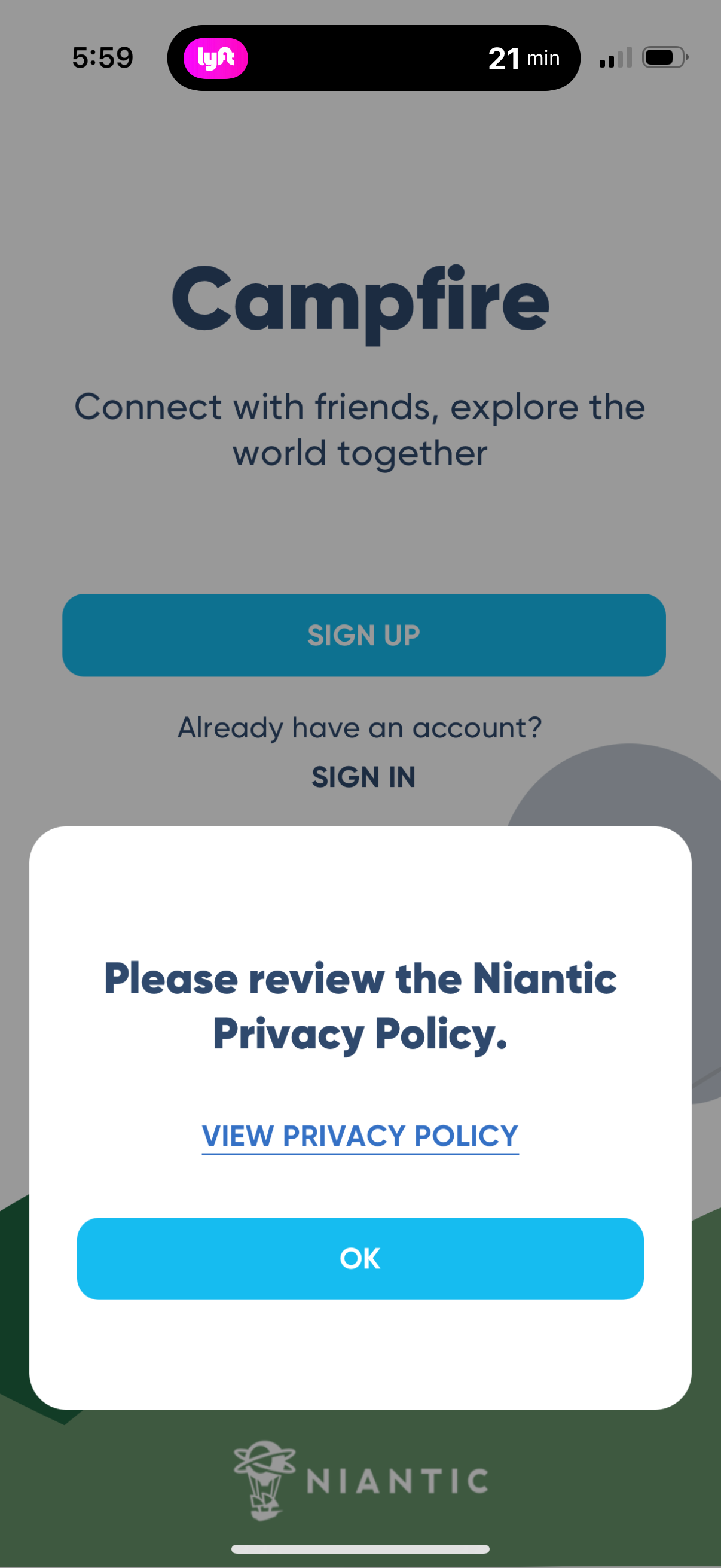Tap the home indicator bar
Image resolution: width=721 pixels, height=1568 pixels.
pos(360,1546)
